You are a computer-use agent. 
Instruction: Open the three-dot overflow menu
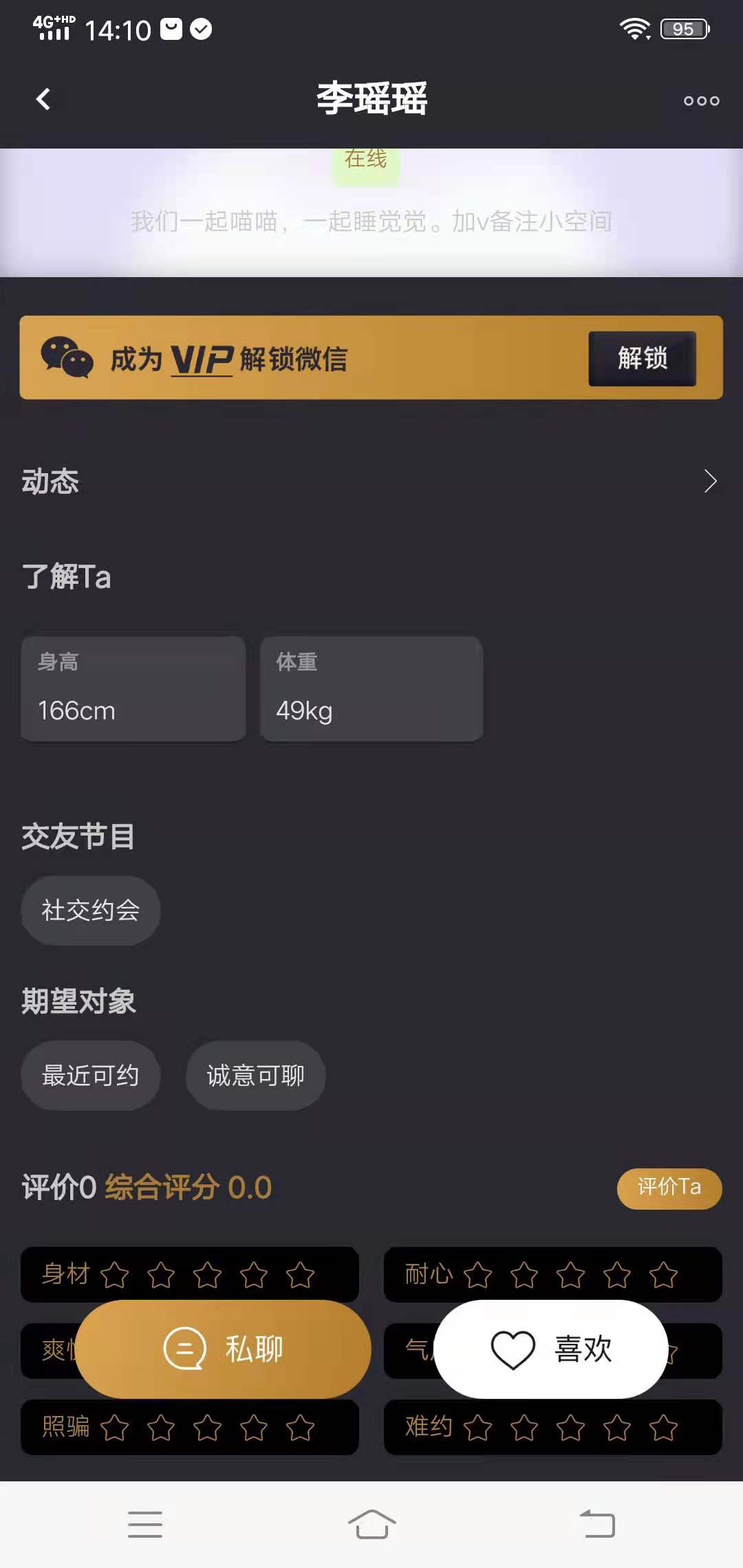(x=701, y=100)
